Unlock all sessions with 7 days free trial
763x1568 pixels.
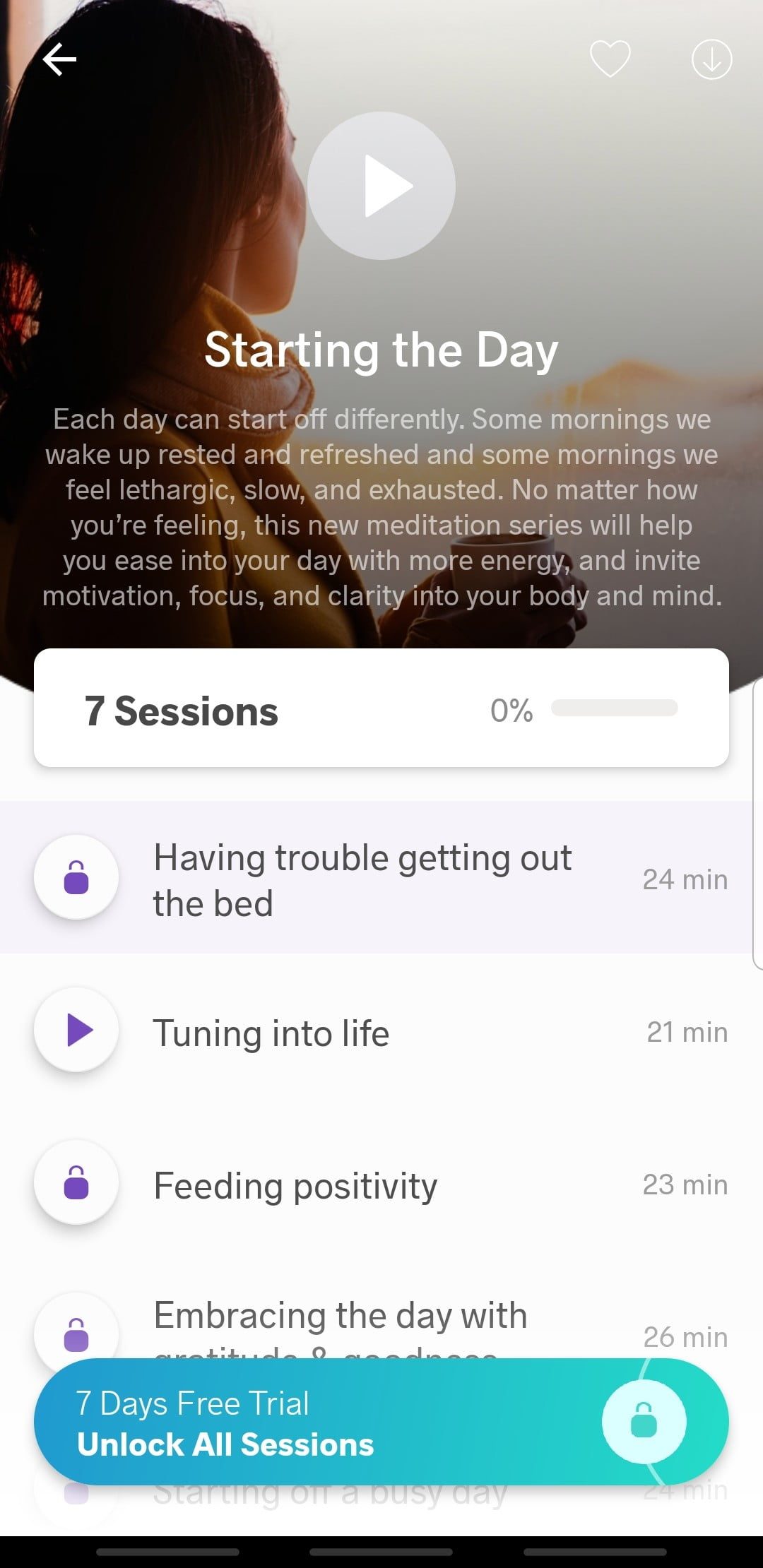coord(381,1423)
